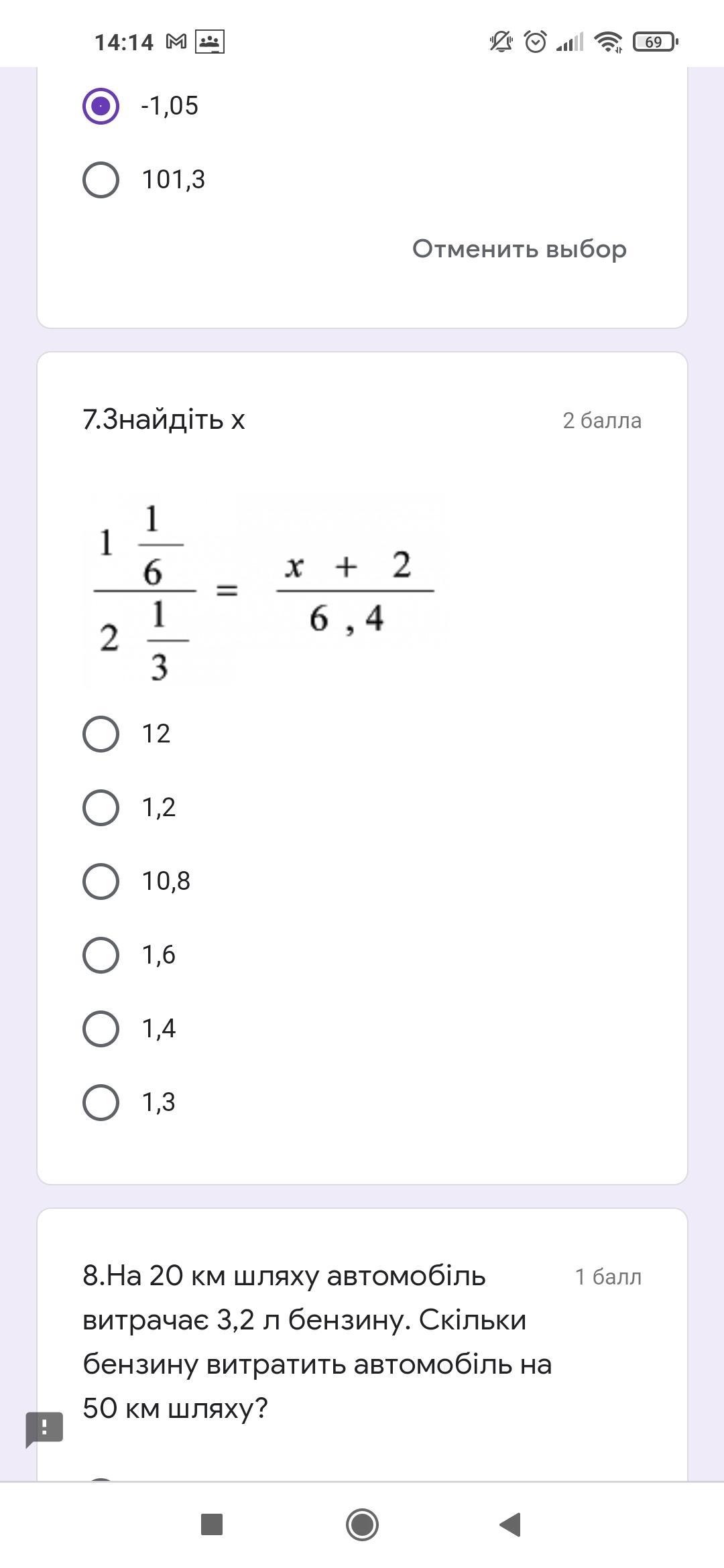Select the 1,4 radio button
The width and height of the screenshot is (724, 1568).
(x=101, y=1029)
